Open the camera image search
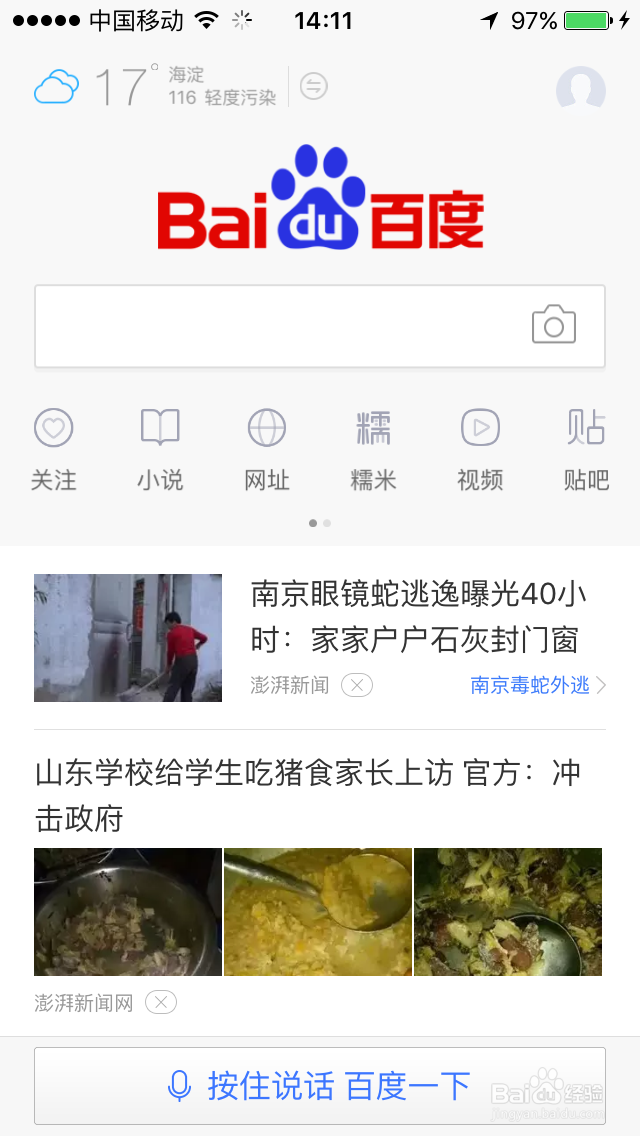 coord(554,325)
